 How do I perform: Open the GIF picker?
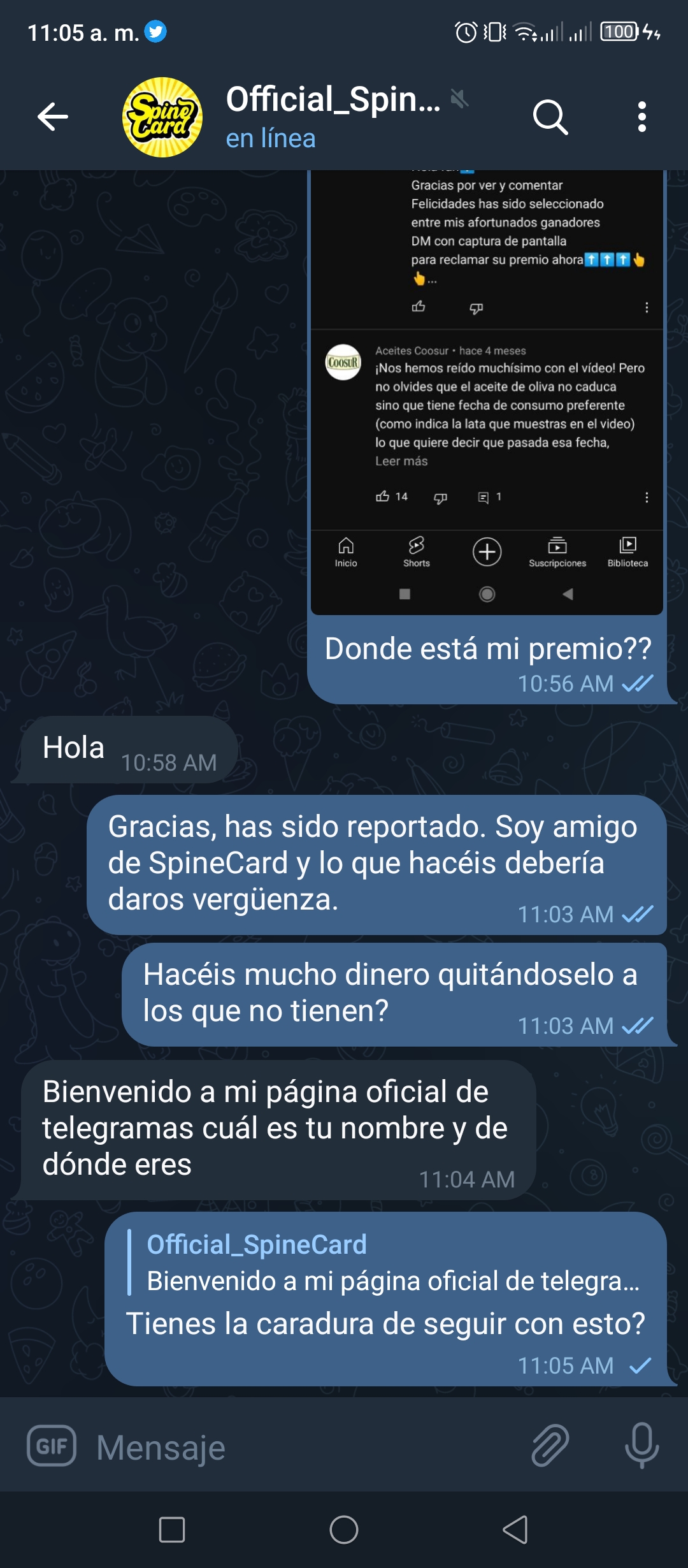point(52,1445)
